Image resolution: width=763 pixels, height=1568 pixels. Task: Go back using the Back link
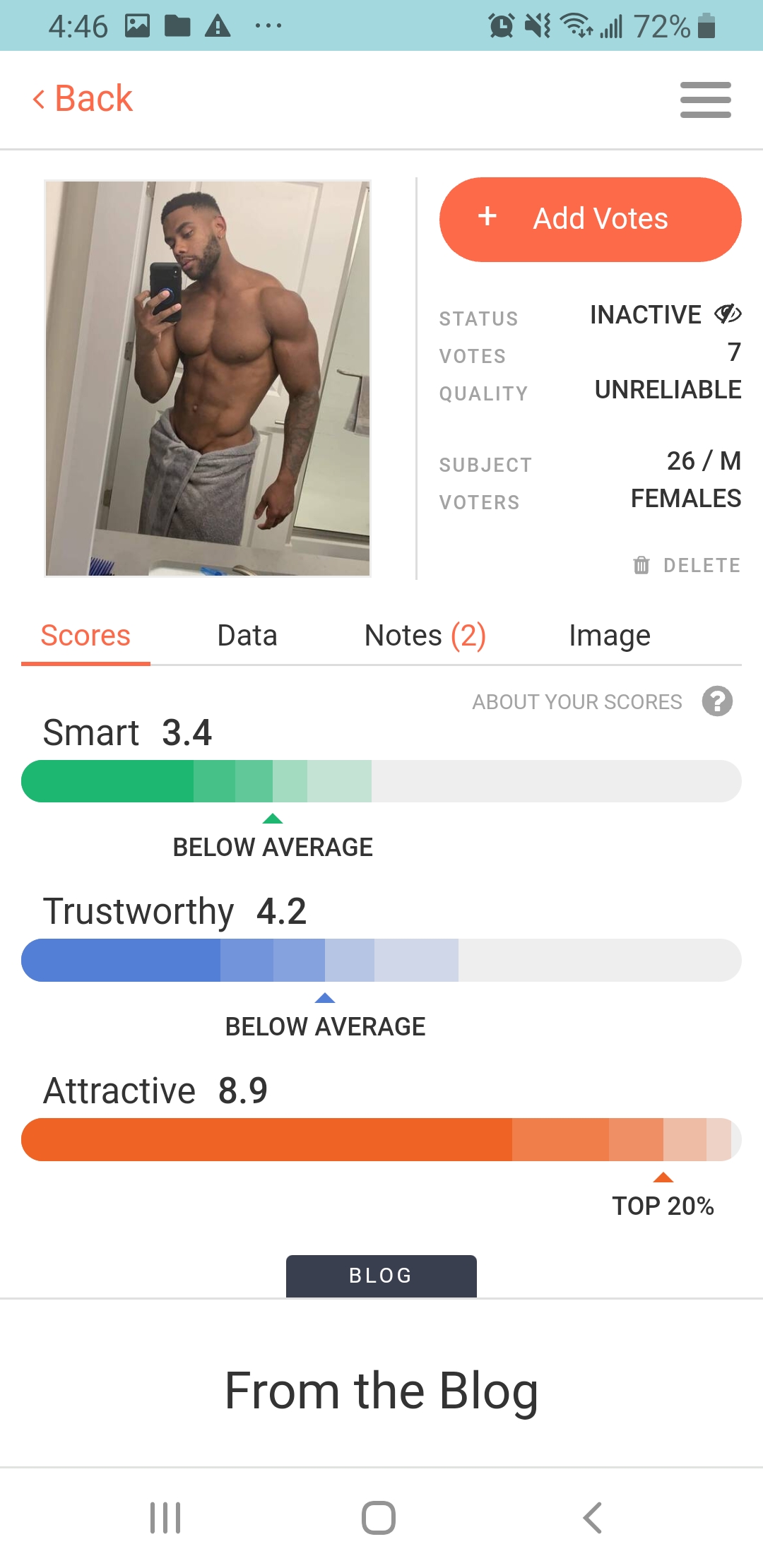(83, 99)
